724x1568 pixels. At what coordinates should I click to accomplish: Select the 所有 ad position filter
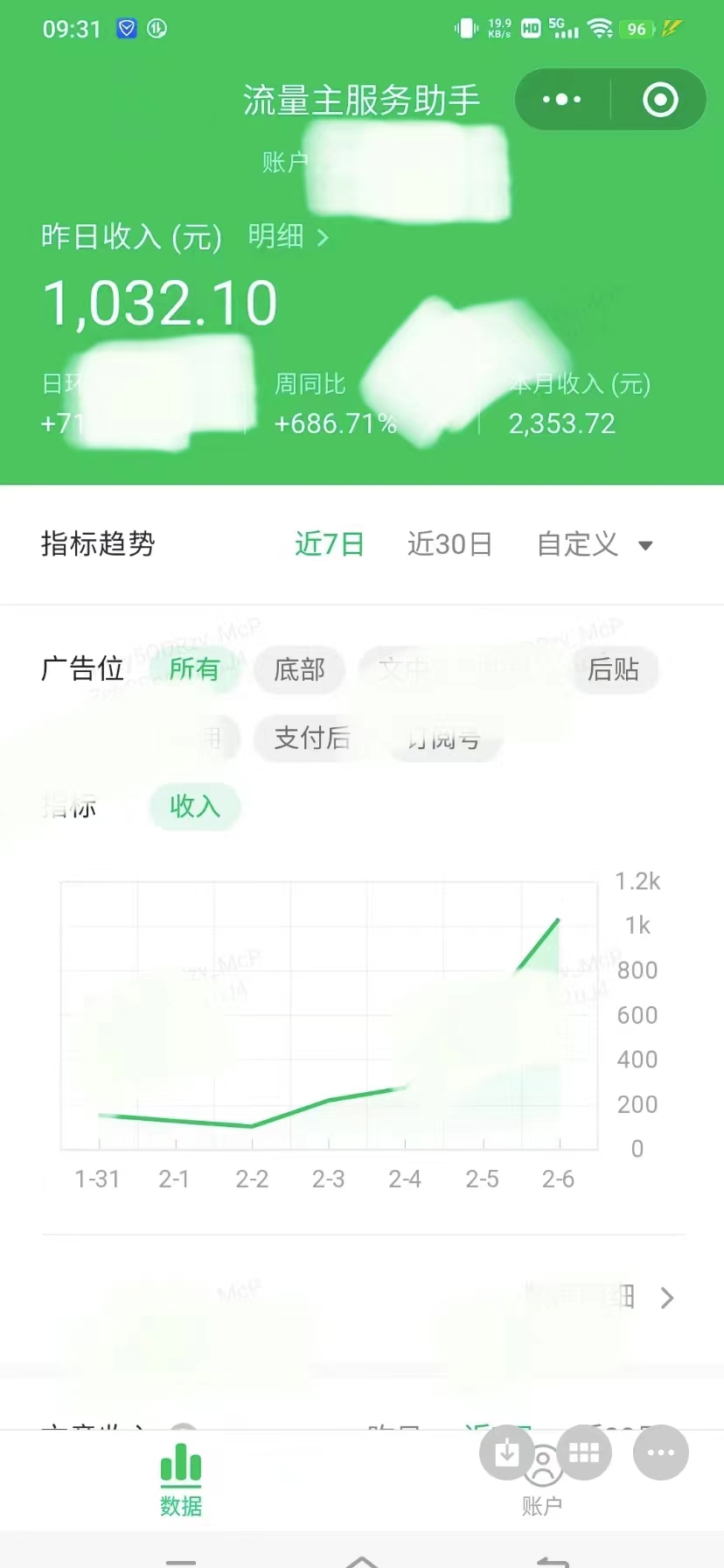pos(195,669)
